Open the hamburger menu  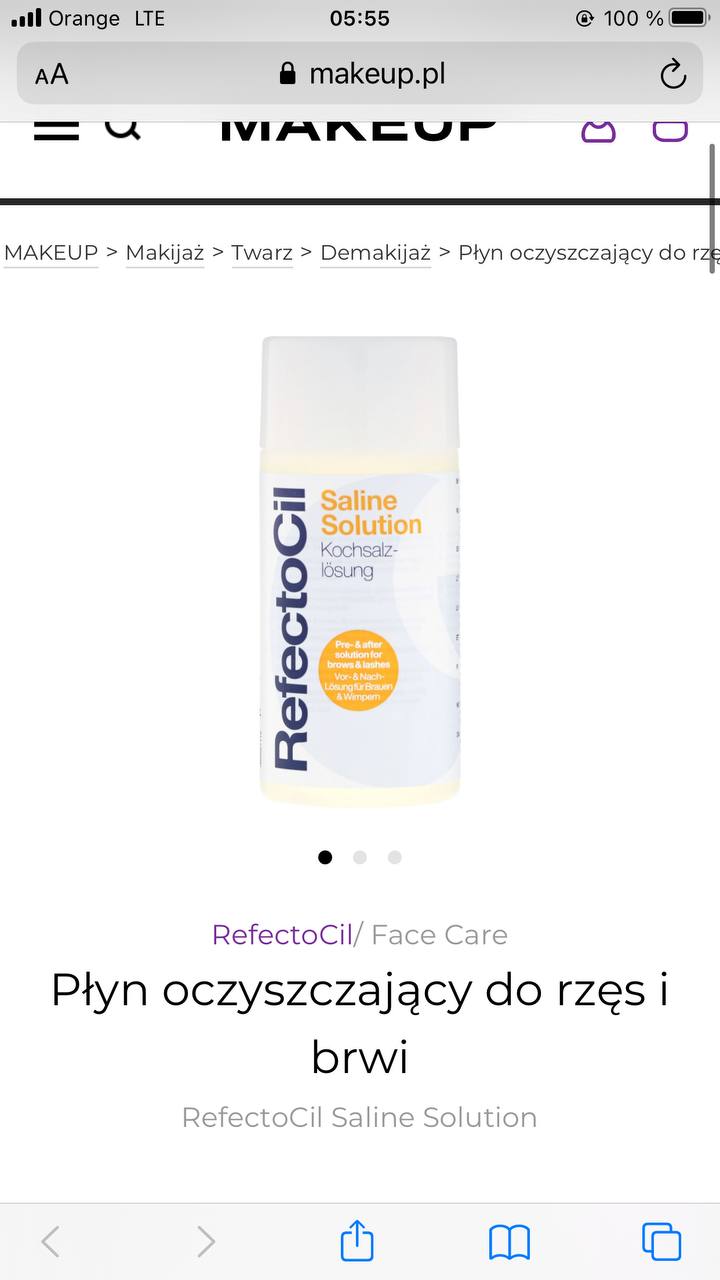(56, 130)
